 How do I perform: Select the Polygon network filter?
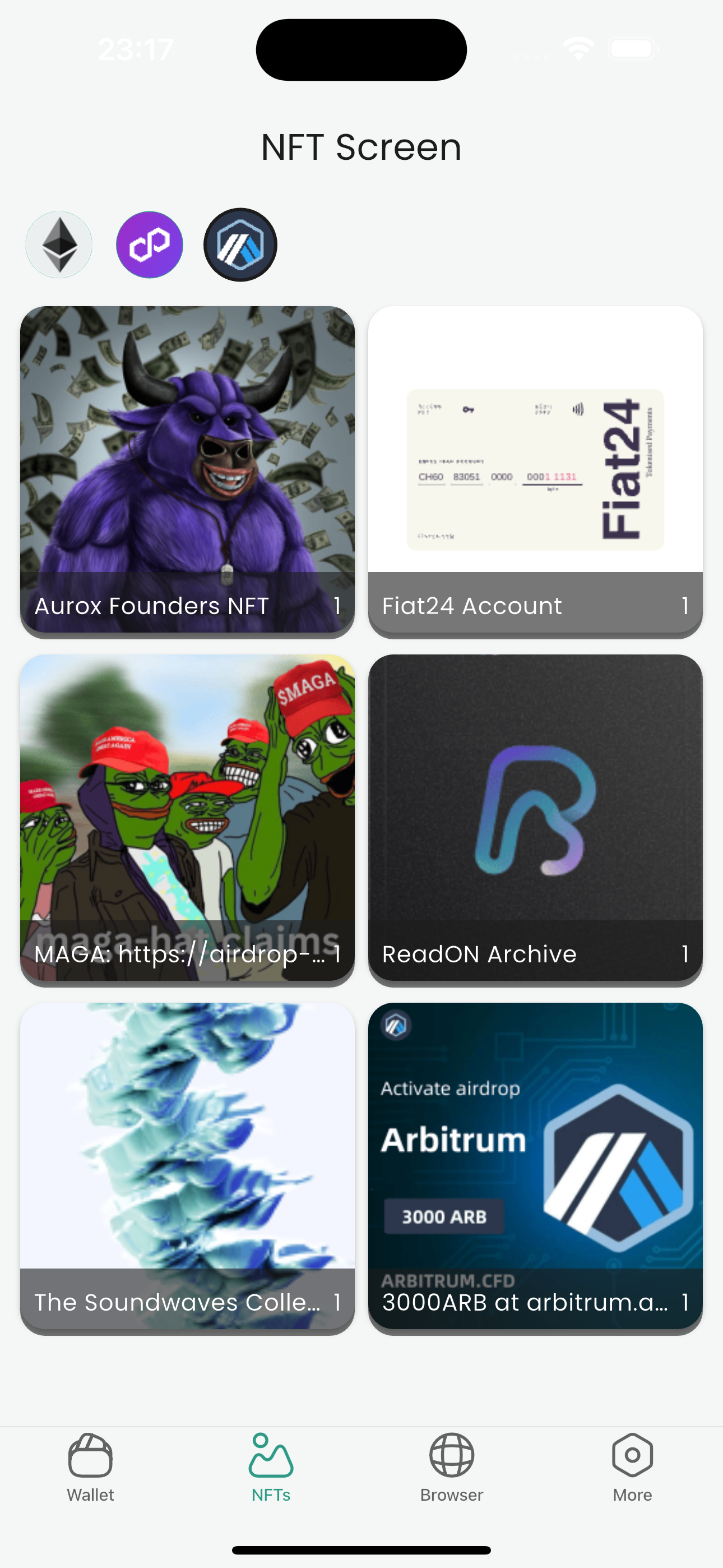150,245
